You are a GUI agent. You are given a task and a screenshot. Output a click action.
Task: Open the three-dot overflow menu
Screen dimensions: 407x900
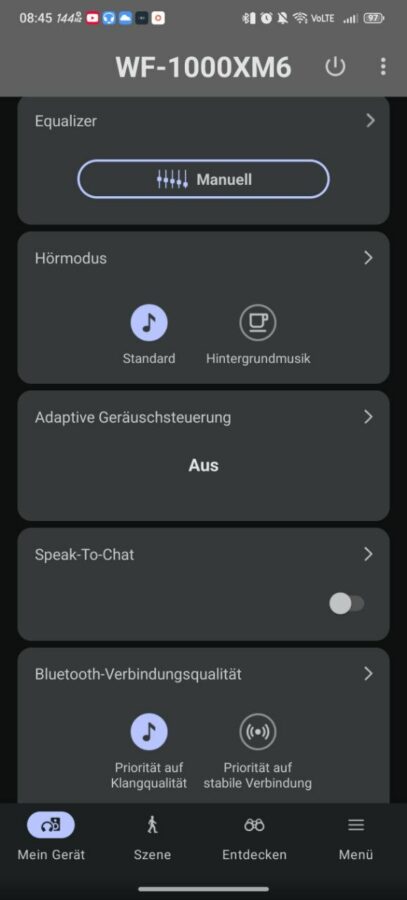[x=383, y=67]
